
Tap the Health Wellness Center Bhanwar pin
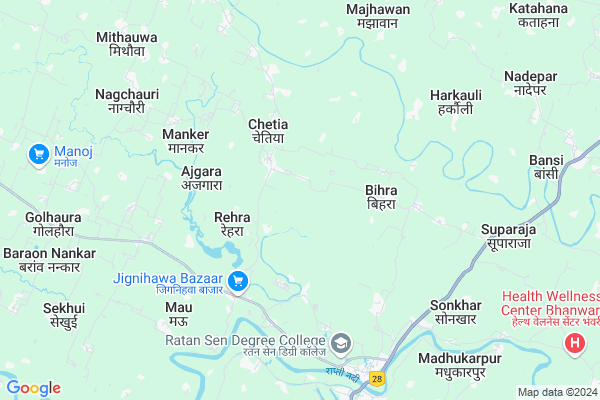tap(575, 345)
